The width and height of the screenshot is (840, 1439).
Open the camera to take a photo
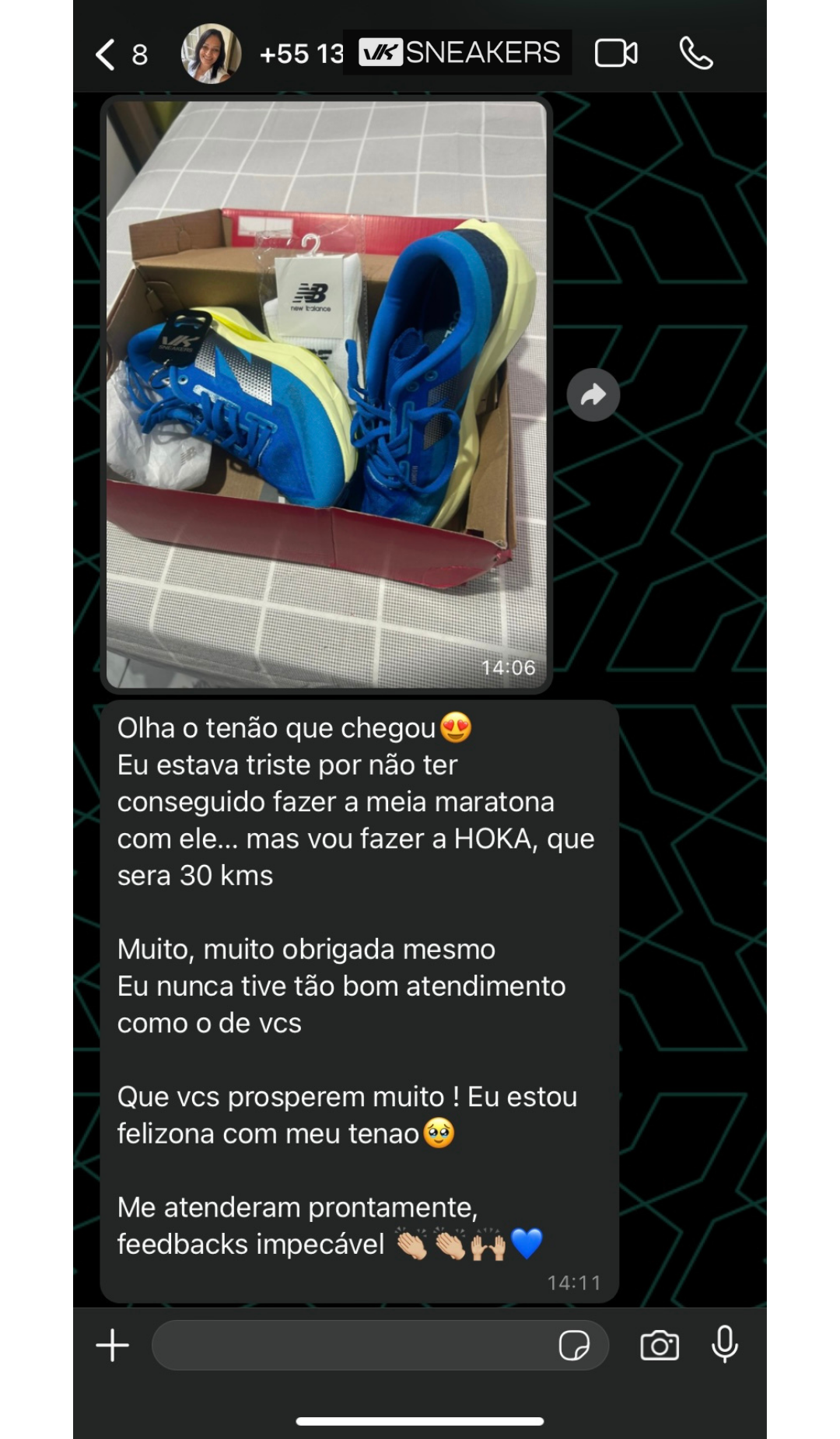(x=660, y=1345)
